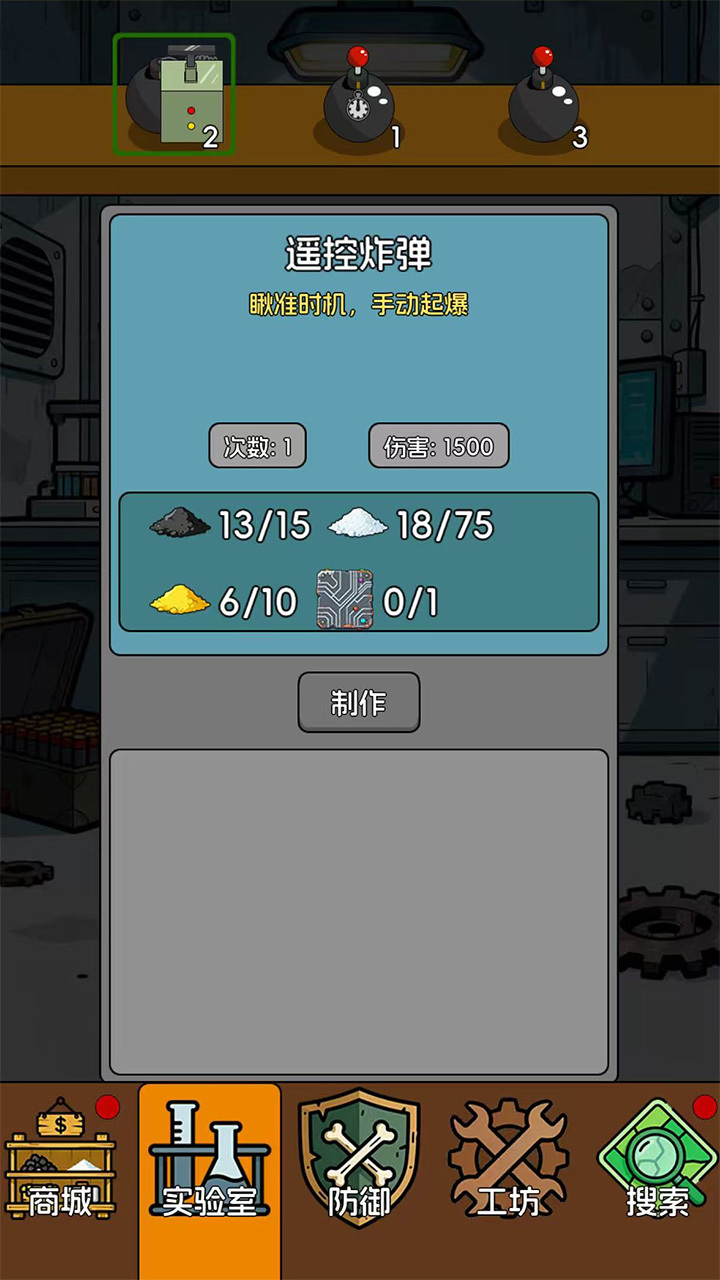Tap the 制作 button to craft

point(359,702)
